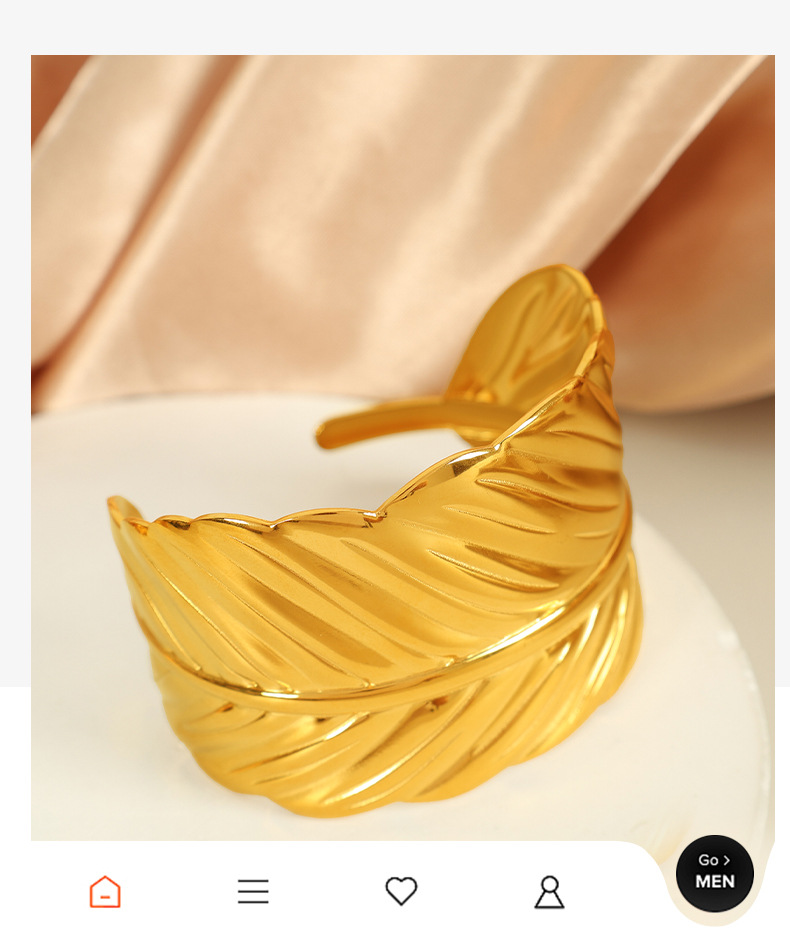Open the categories menu
Image resolution: width=790 pixels, height=952 pixels.
(253, 891)
